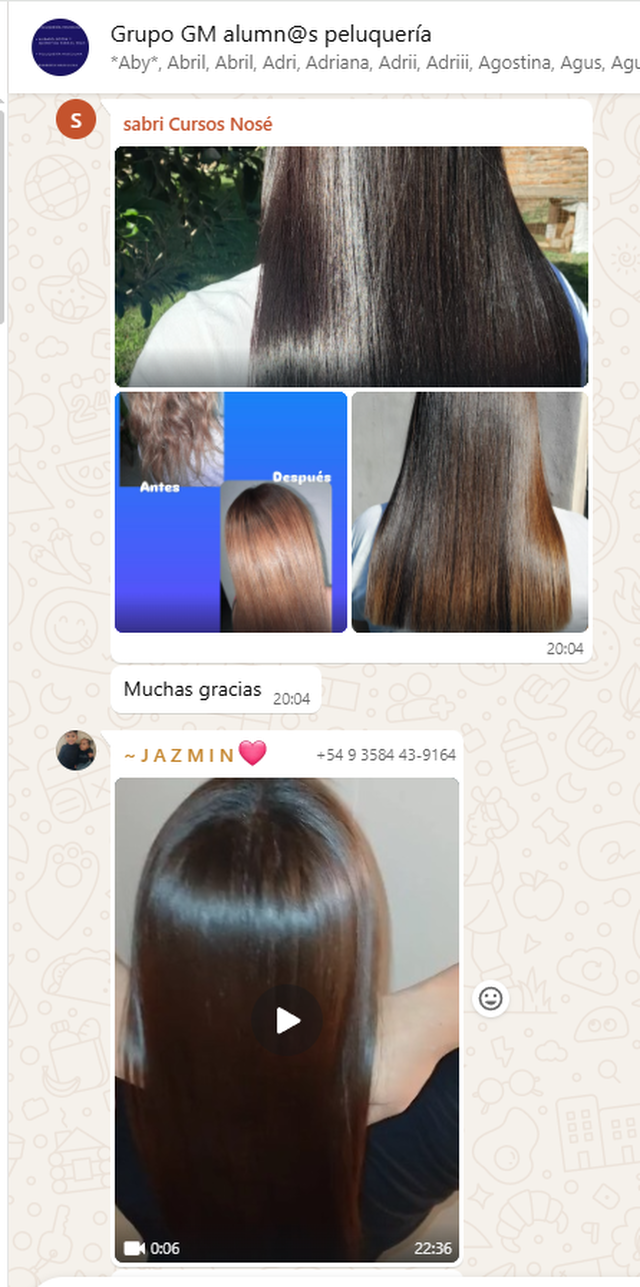Tap the ~JAZMIN sender name
The image size is (640, 1287).
point(180,755)
